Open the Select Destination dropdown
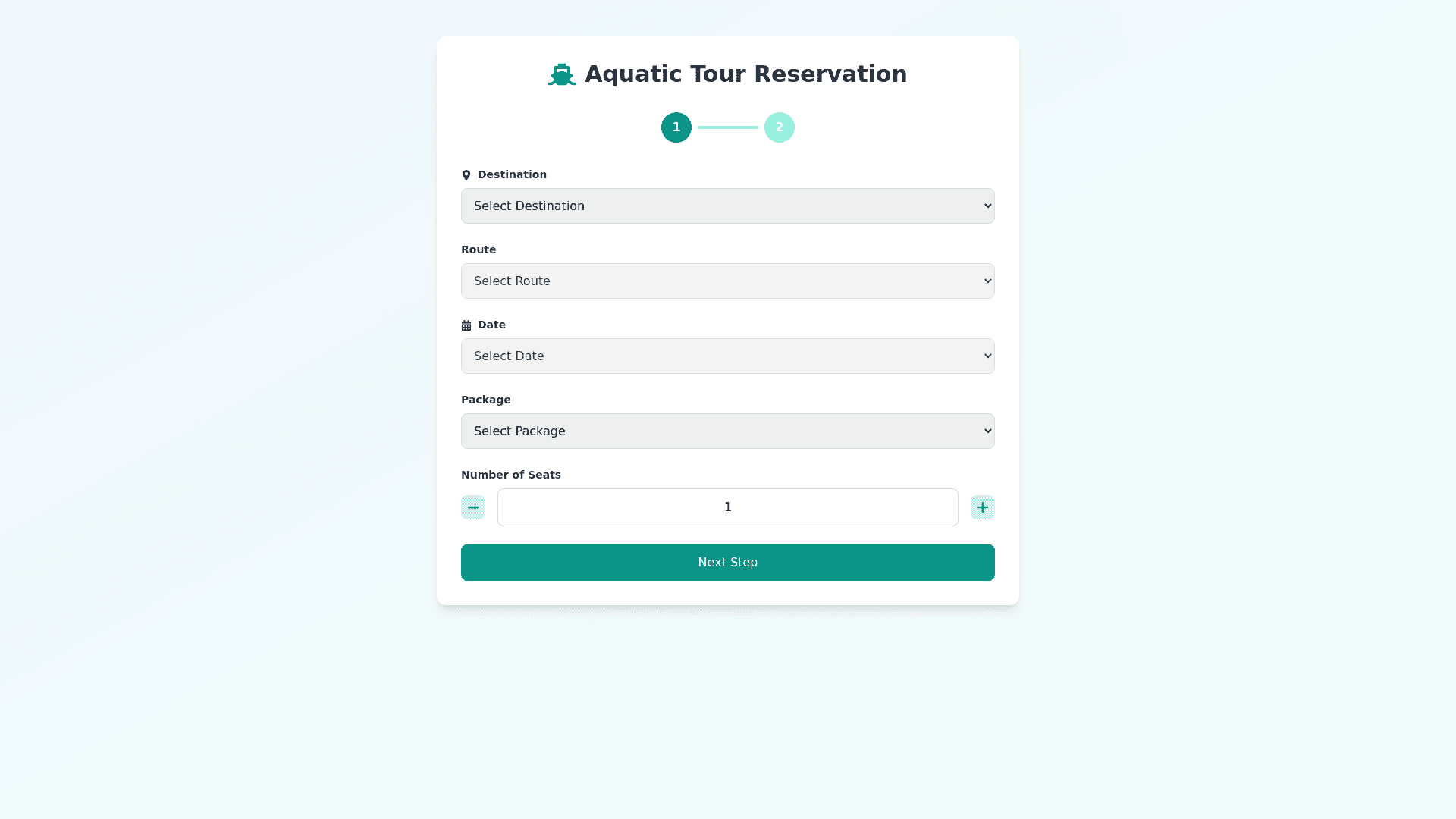1456x819 pixels. 727,206
